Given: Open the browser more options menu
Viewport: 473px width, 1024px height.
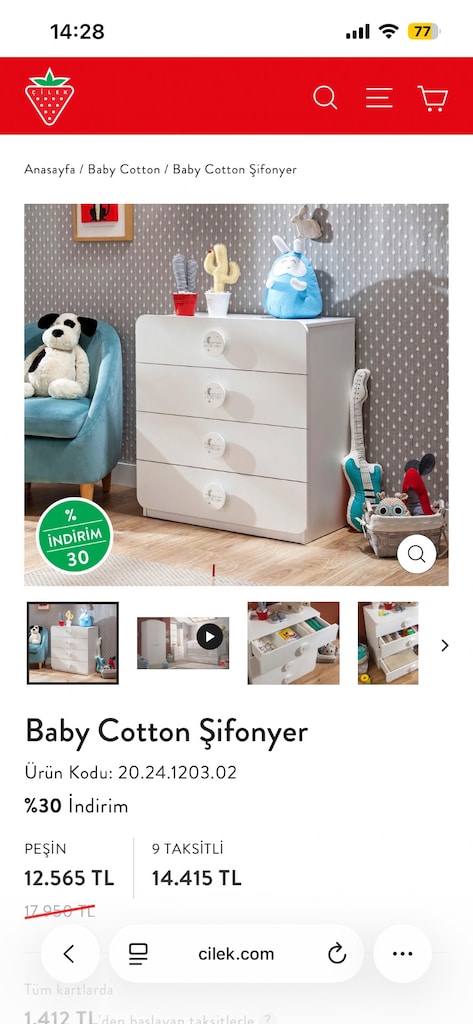Looking at the screenshot, I should (402, 954).
